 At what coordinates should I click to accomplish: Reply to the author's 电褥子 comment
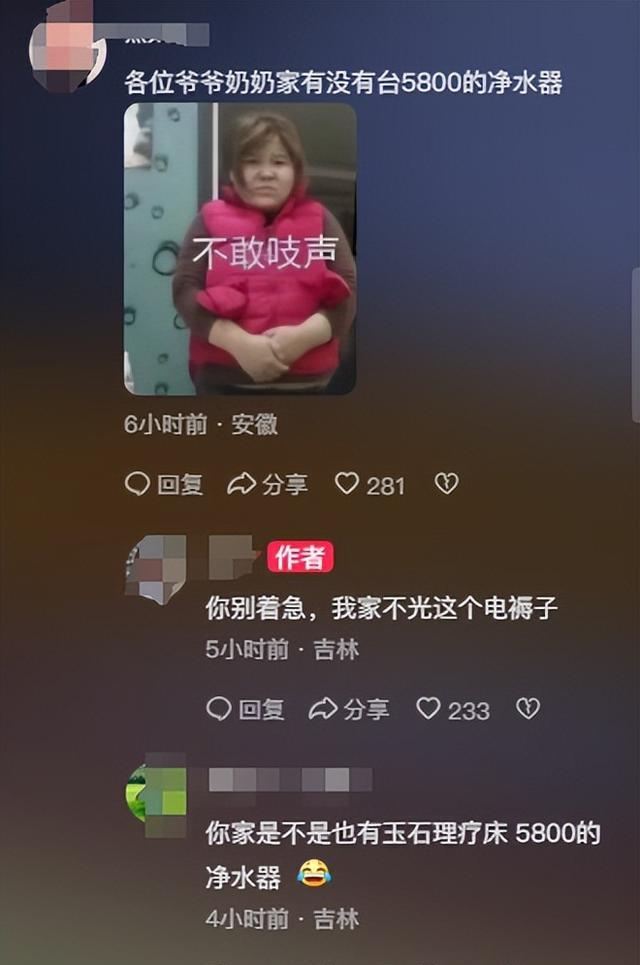coord(245,710)
